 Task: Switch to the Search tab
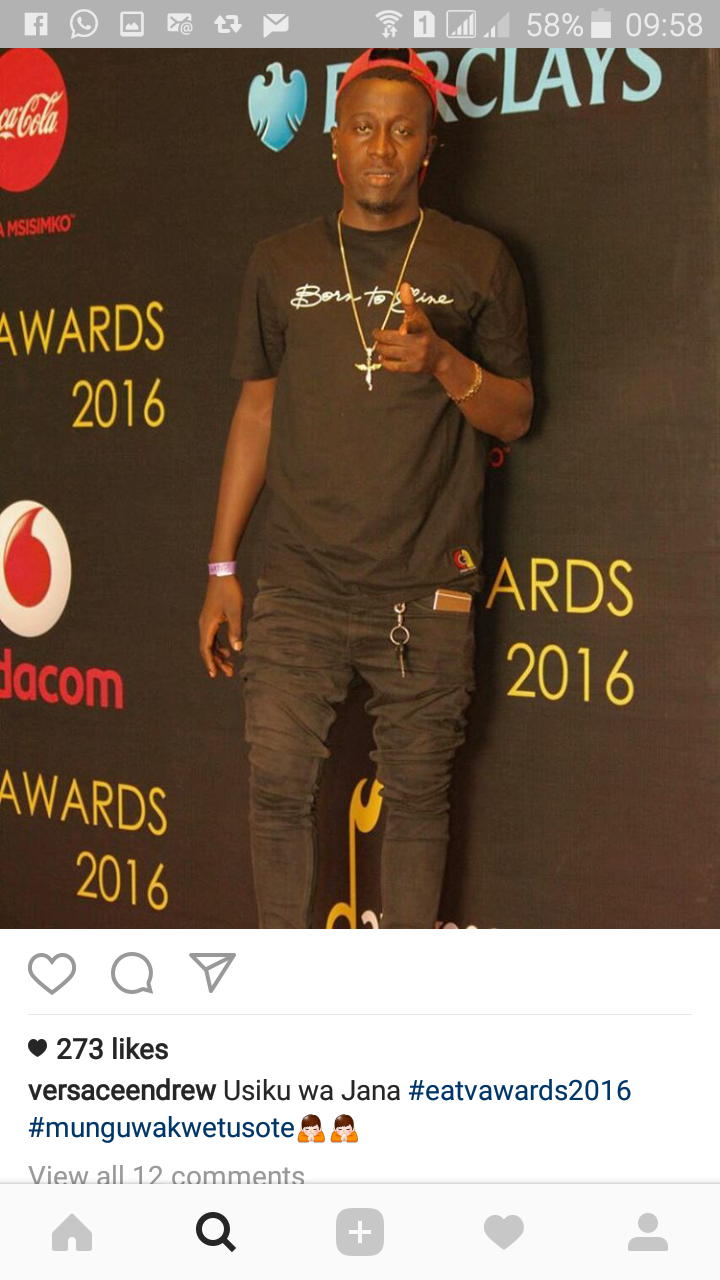[216, 1232]
